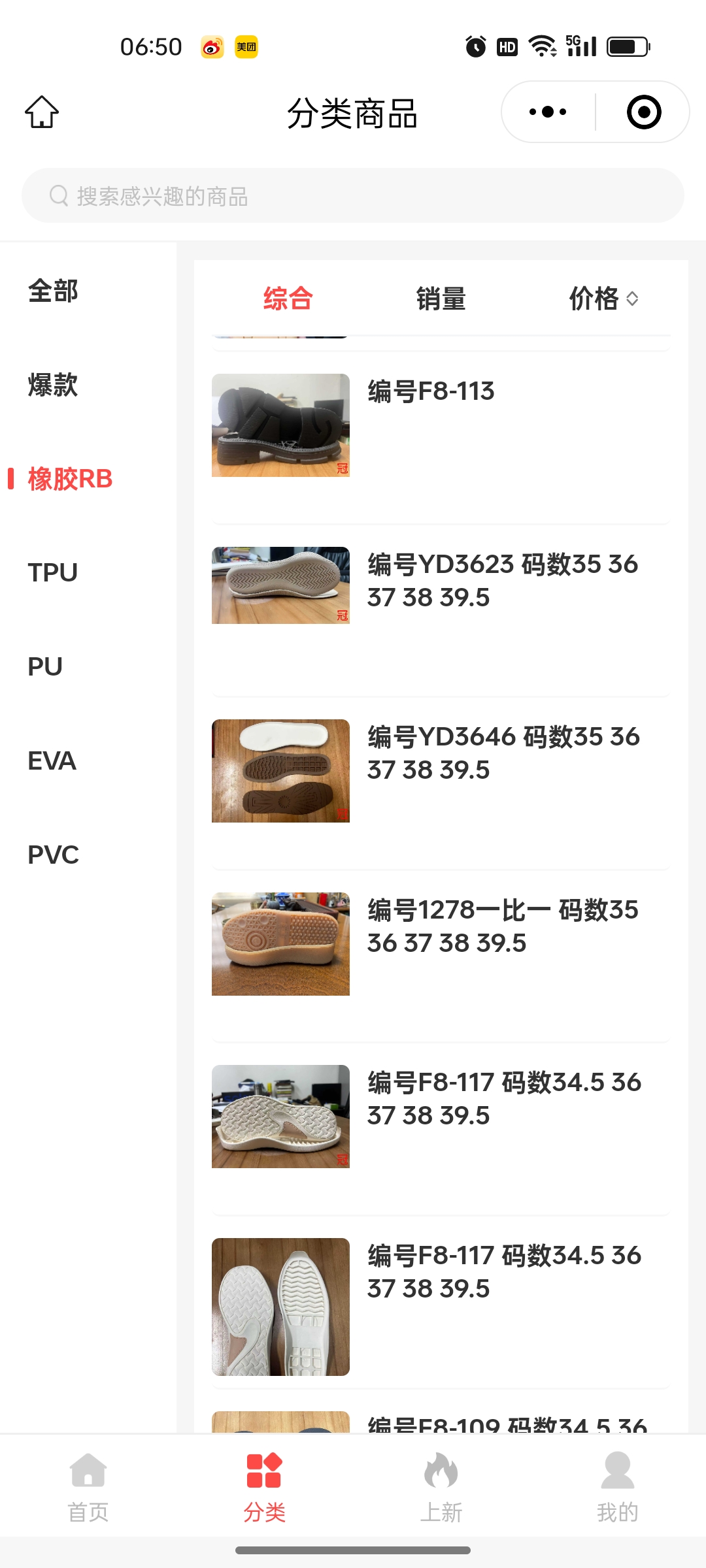Show the PVC category
706x1568 pixels.
(x=53, y=855)
